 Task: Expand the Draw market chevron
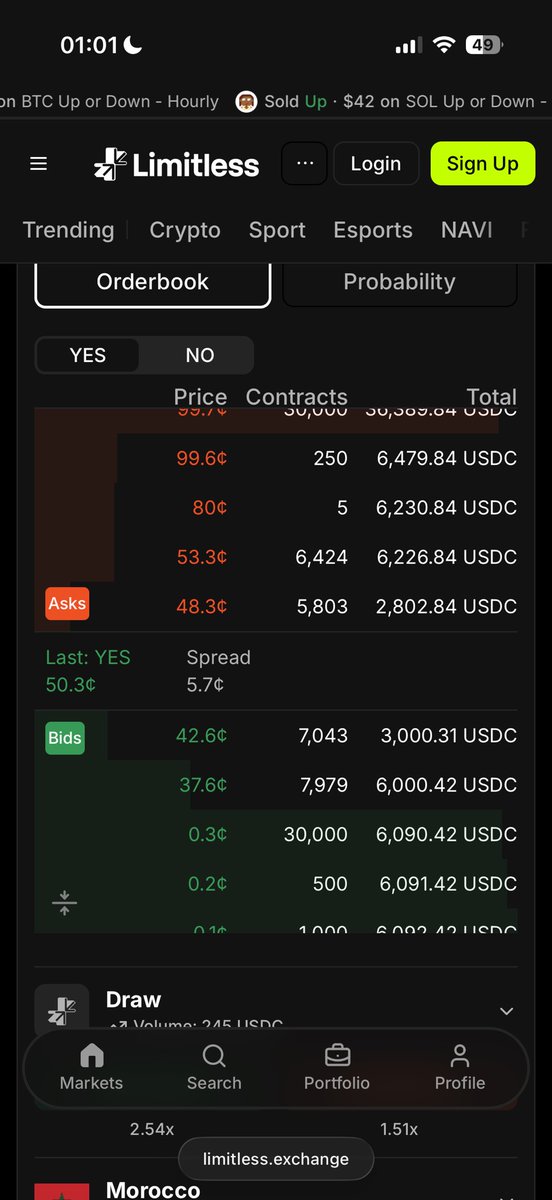click(506, 1011)
